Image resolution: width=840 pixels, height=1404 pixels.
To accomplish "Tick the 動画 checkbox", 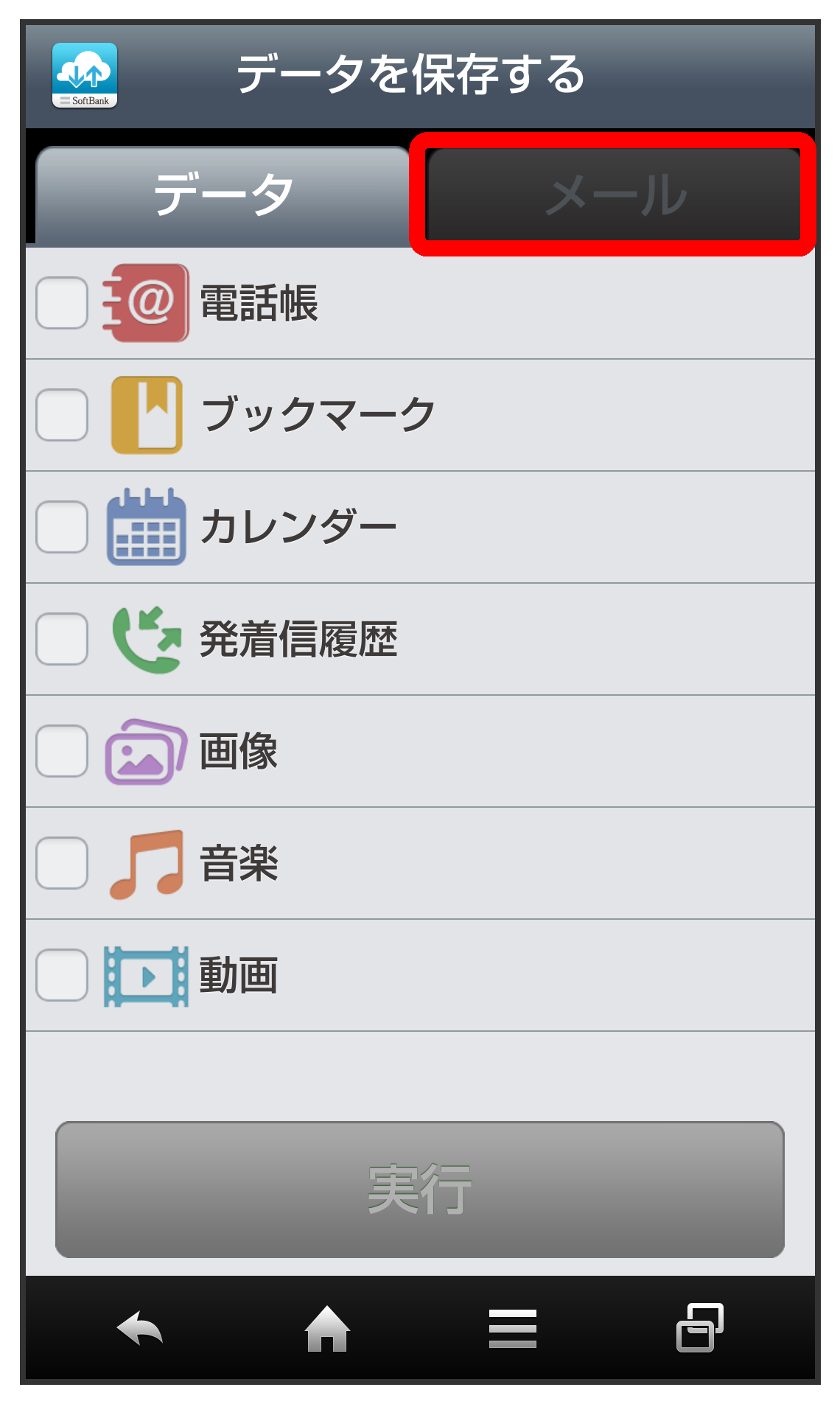I will pos(62,975).
